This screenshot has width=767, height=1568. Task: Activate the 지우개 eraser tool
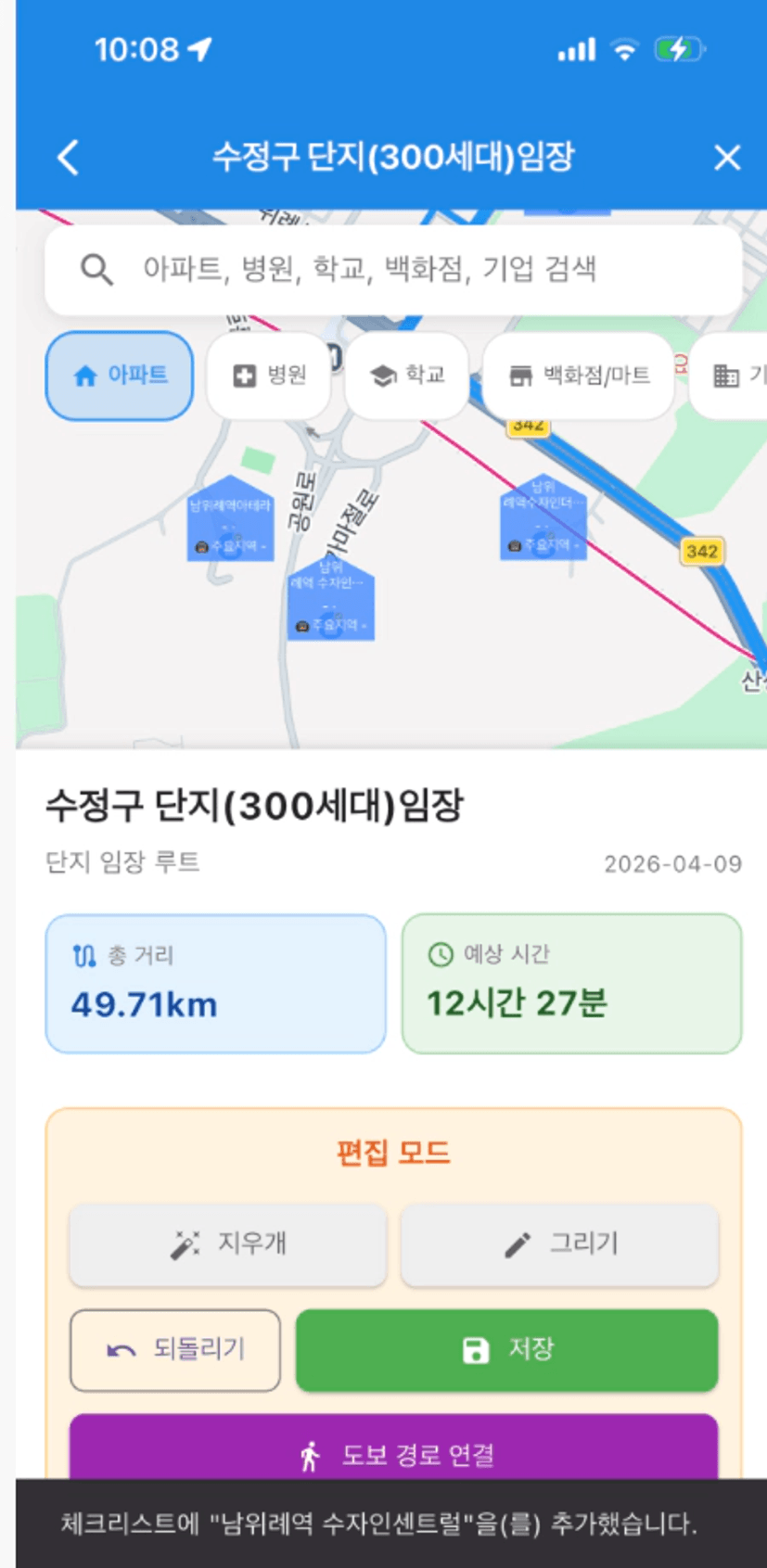[x=228, y=1243]
